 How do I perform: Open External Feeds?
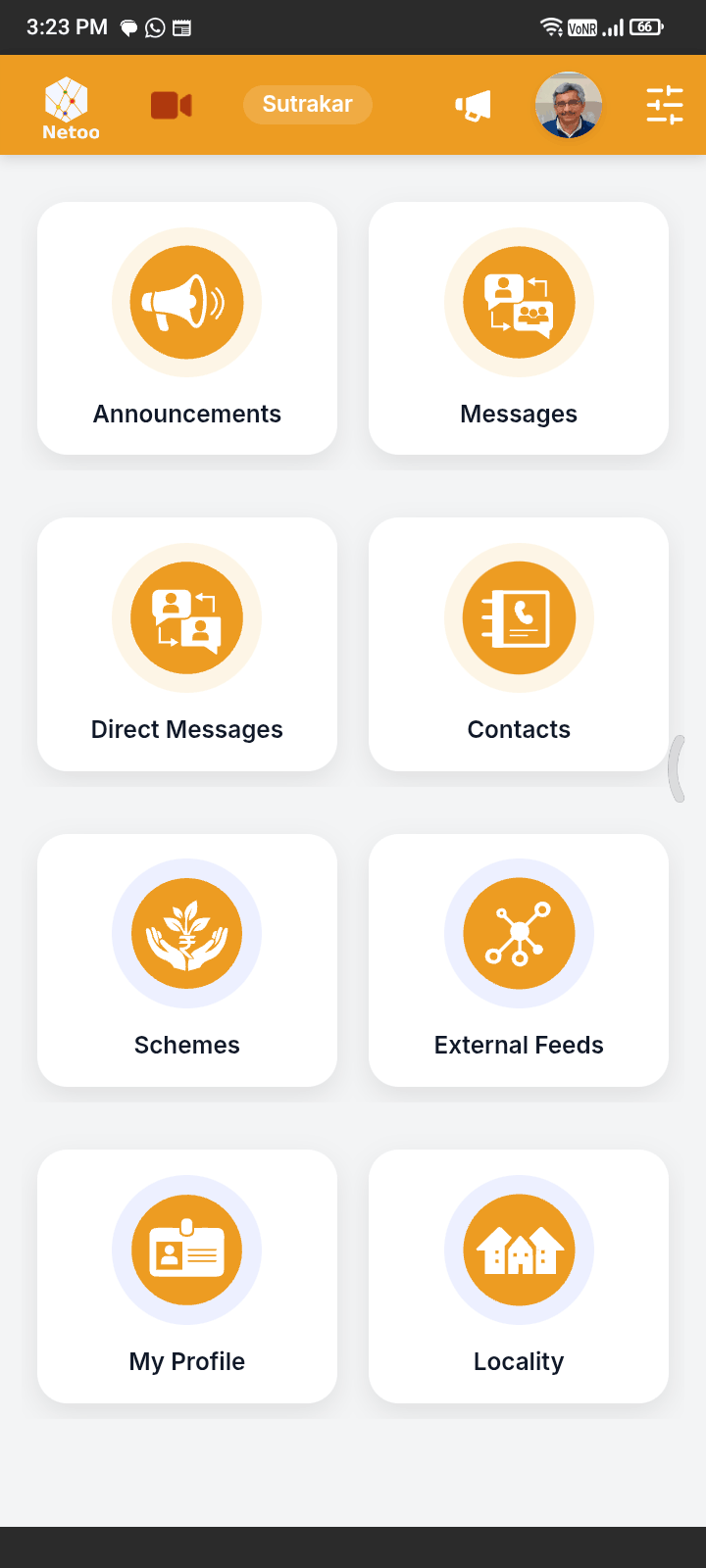[519, 960]
